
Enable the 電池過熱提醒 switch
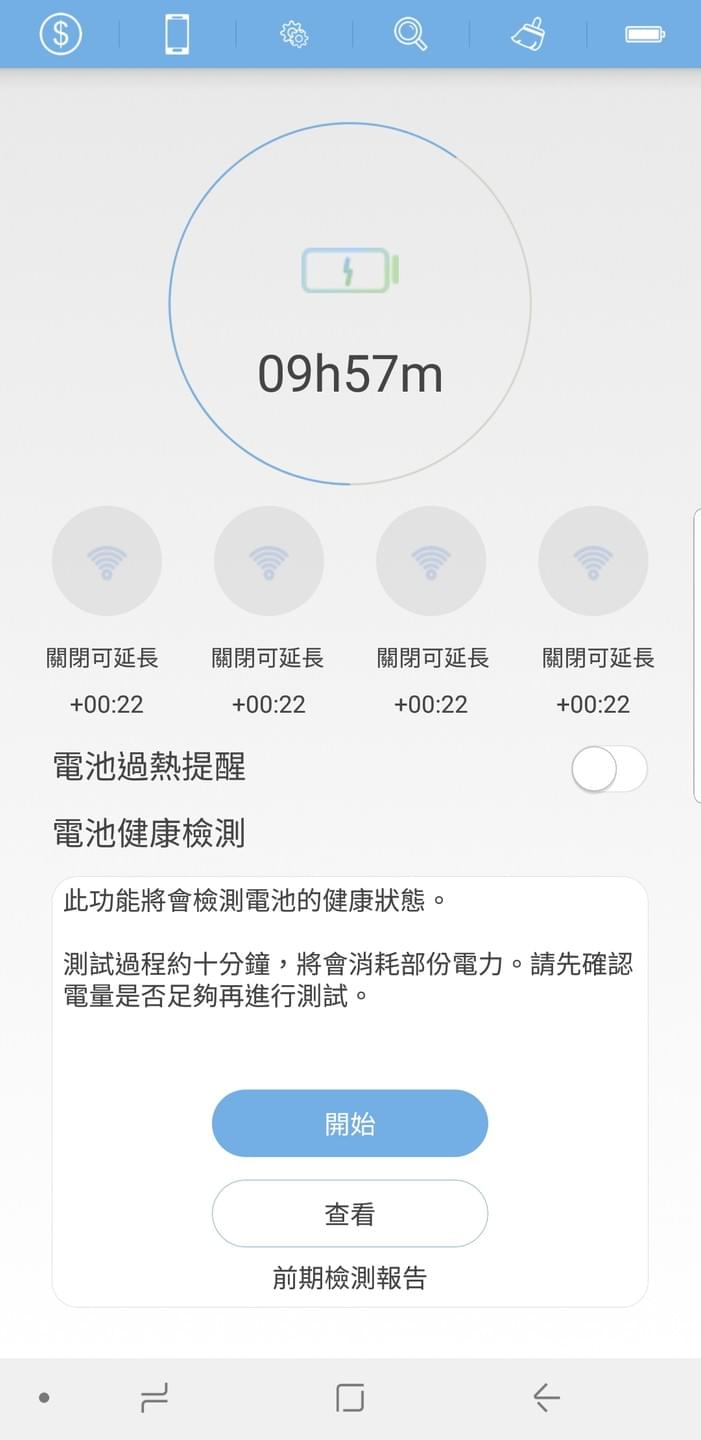609,769
